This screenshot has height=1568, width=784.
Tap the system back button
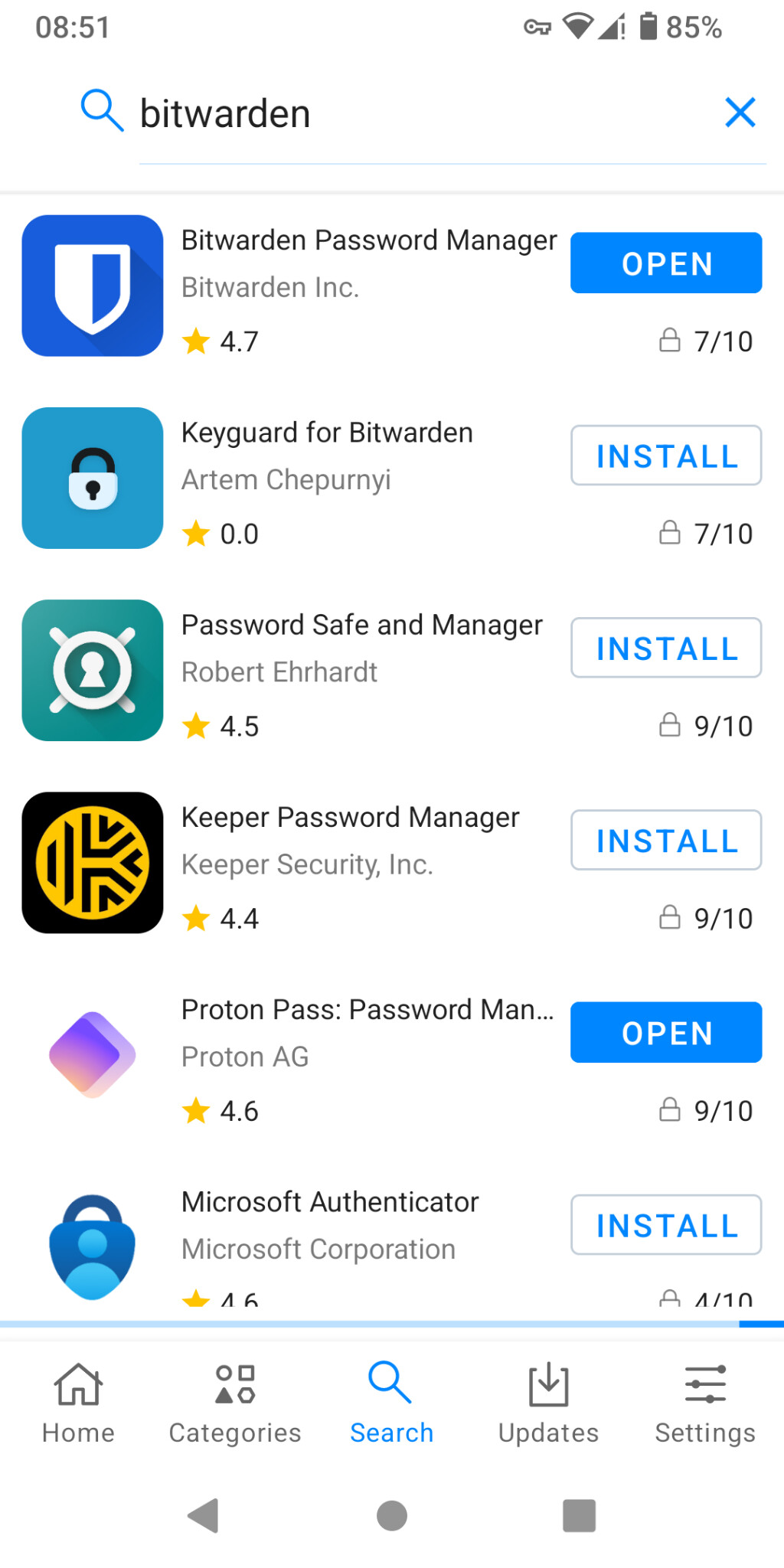pyautogui.click(x=204, y=1516)
